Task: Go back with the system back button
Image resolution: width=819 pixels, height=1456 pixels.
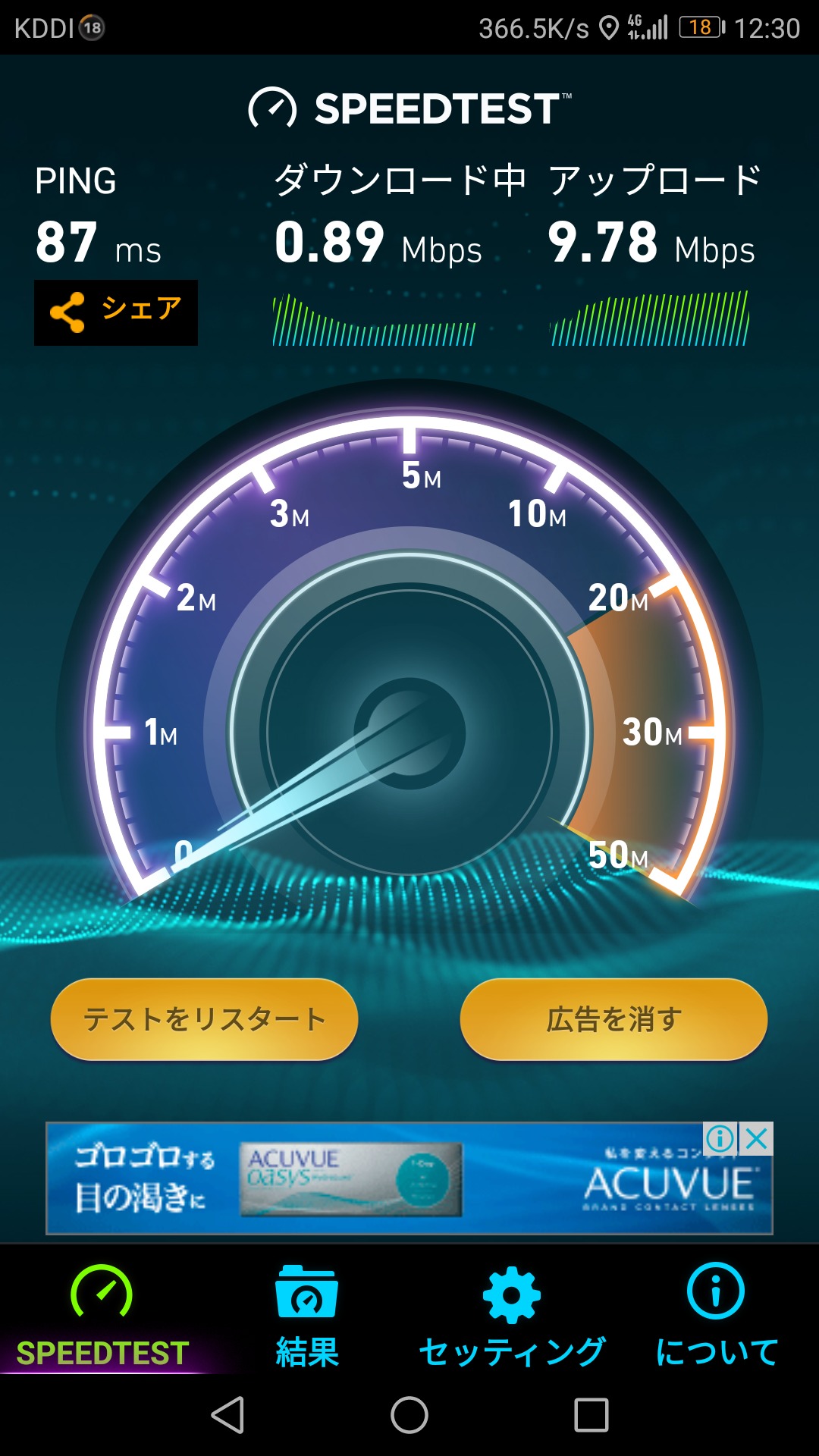Action: click(x=227, y=1415)
